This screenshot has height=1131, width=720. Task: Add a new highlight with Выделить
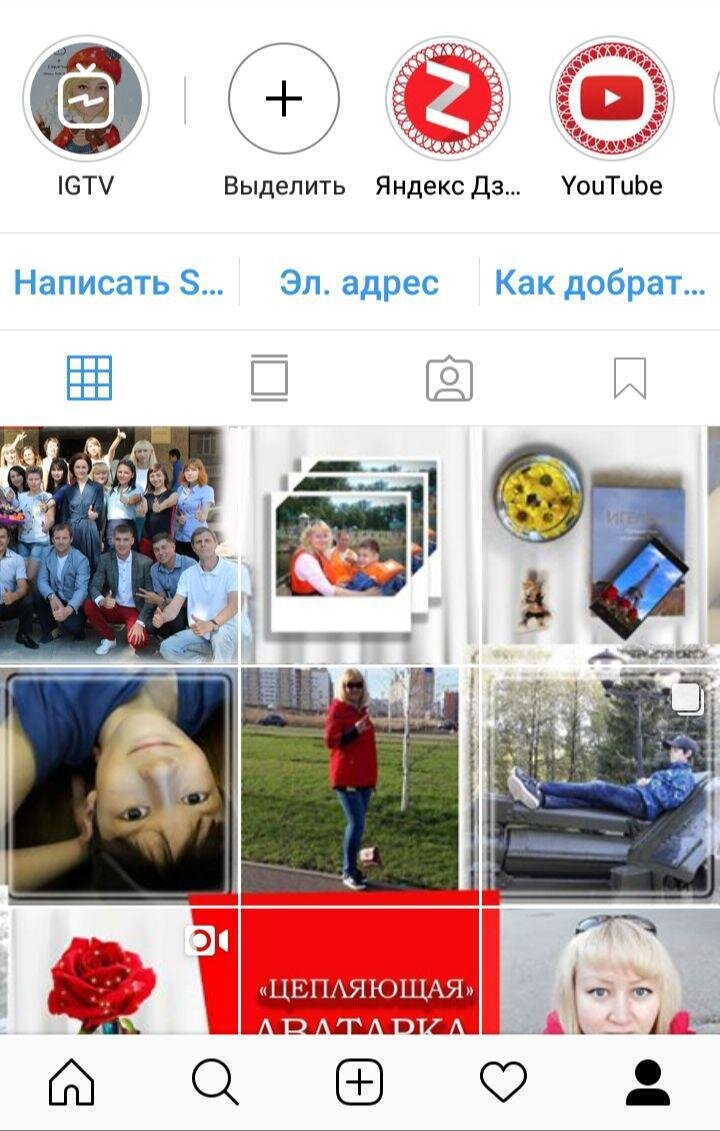pyautogui.click(x=284, y=98)
